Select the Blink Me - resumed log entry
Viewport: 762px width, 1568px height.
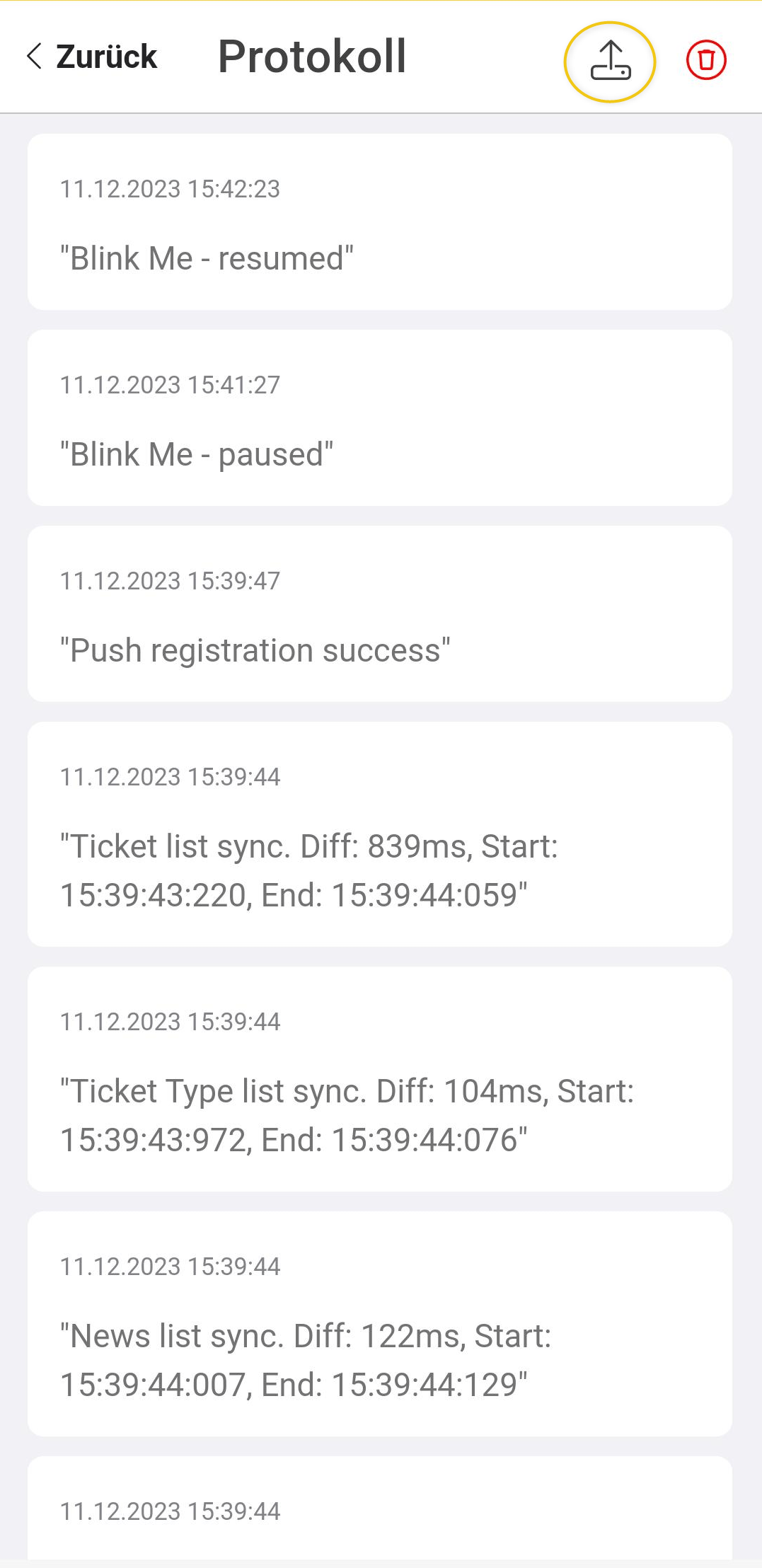tap(381, 223)
